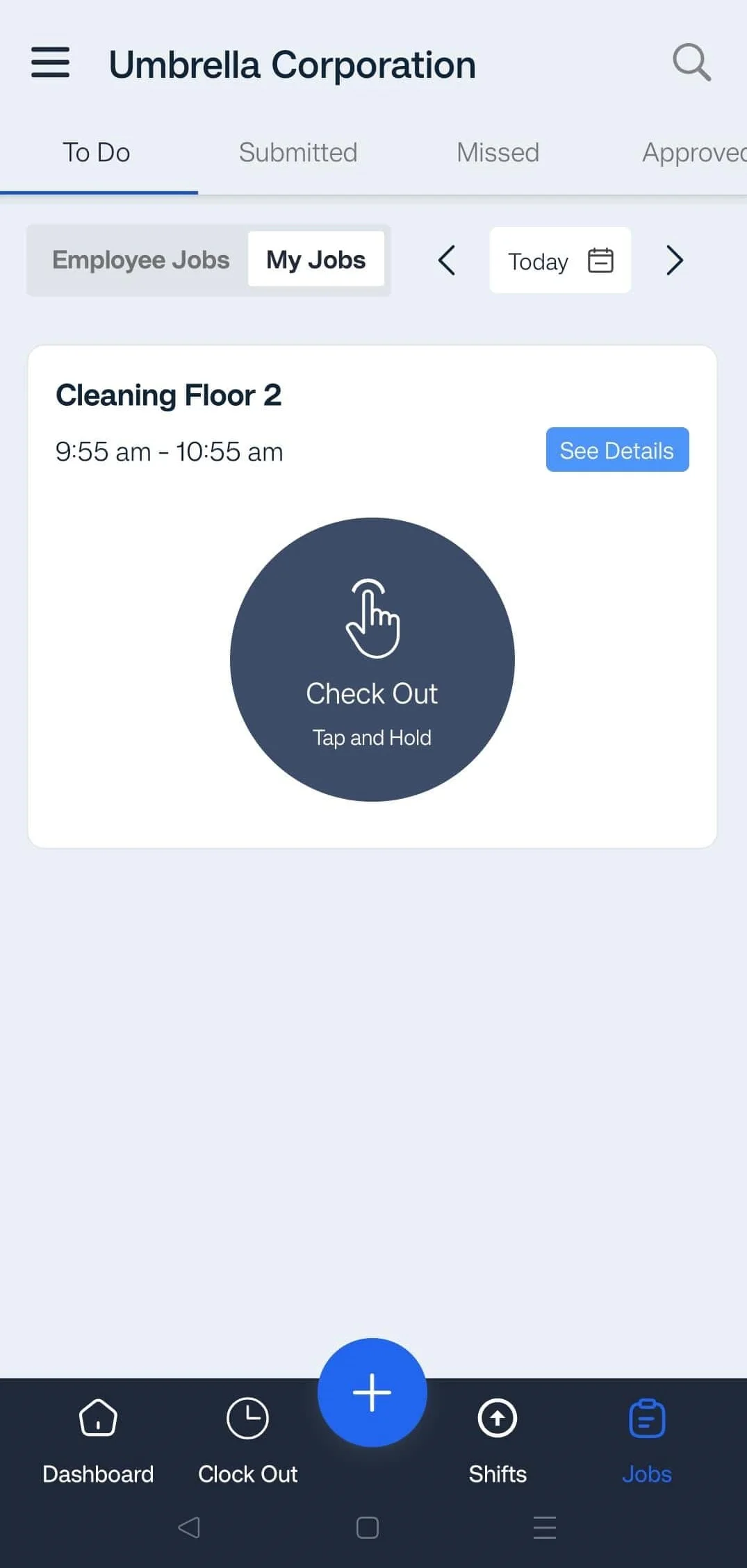Viewport: 747px width, 1568px height.
Task: Open the Shifts tab
Action: click(x=498, y=1438)
